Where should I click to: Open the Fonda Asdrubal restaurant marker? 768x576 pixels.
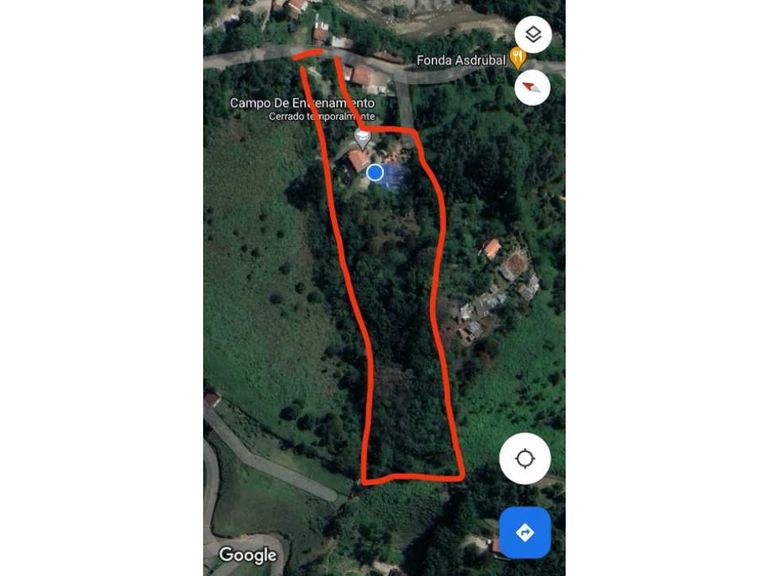[x=518, y=59]
